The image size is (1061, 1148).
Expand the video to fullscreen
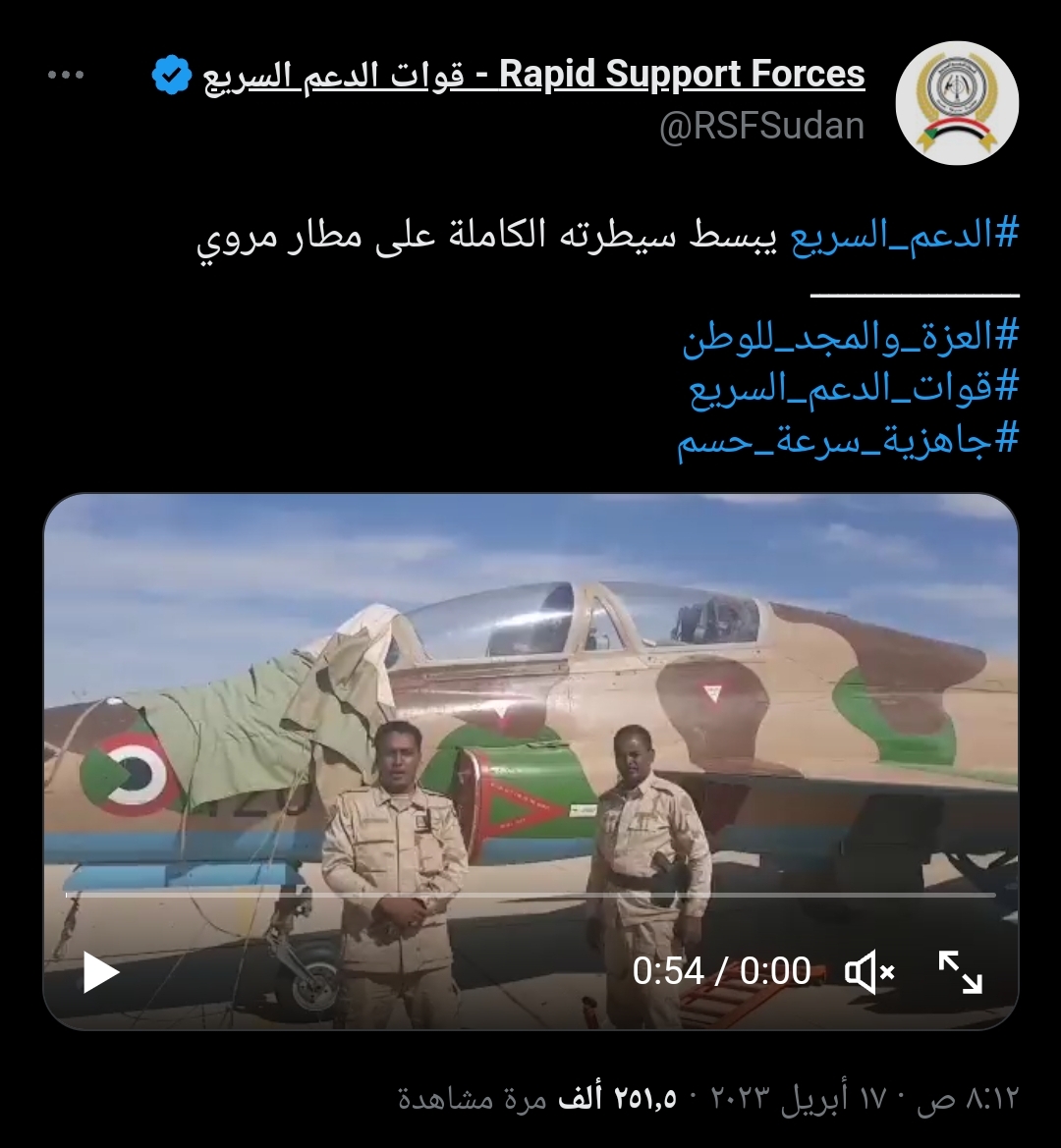pyautogui.click(x=960, y=972)
